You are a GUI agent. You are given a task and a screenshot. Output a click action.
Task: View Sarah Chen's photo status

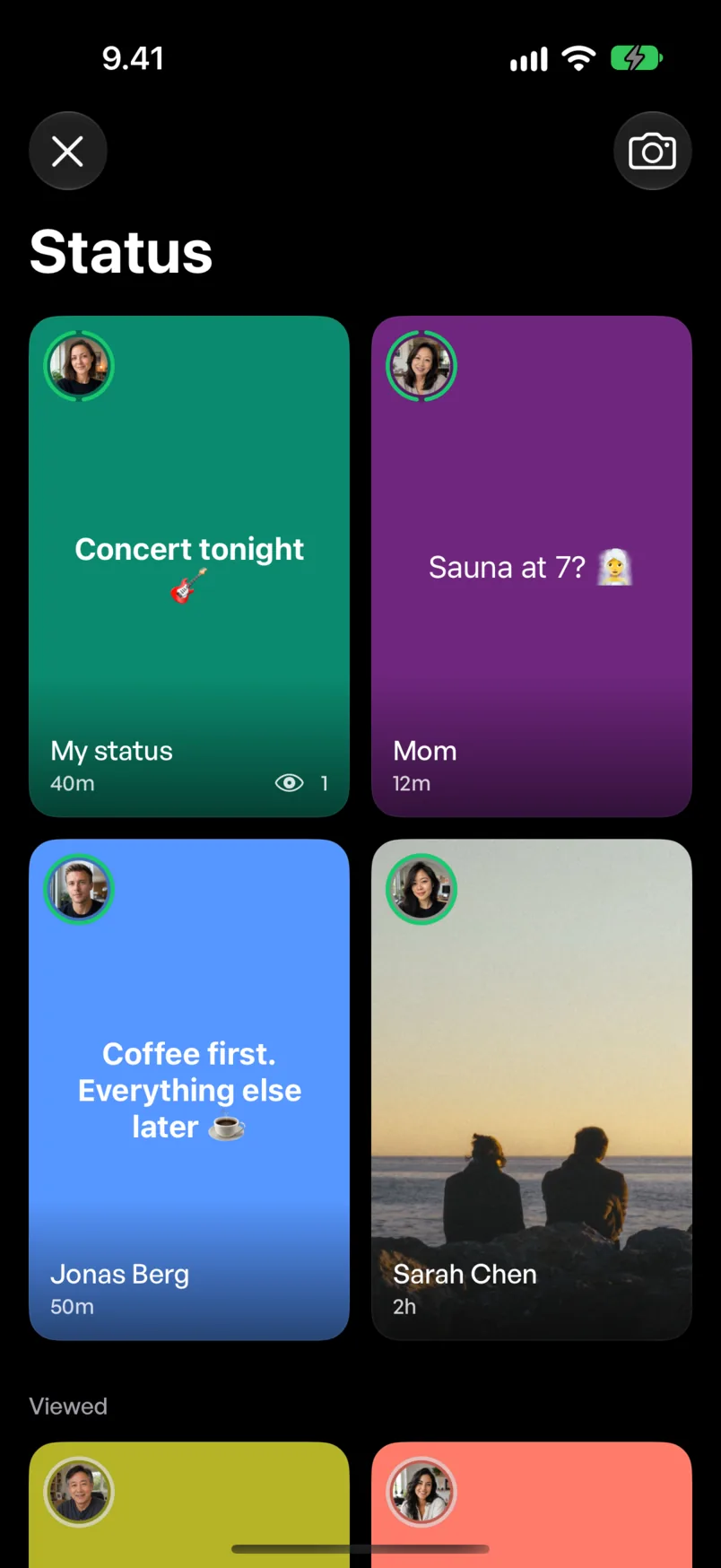pyautogui.click(x=532, y=1090)
